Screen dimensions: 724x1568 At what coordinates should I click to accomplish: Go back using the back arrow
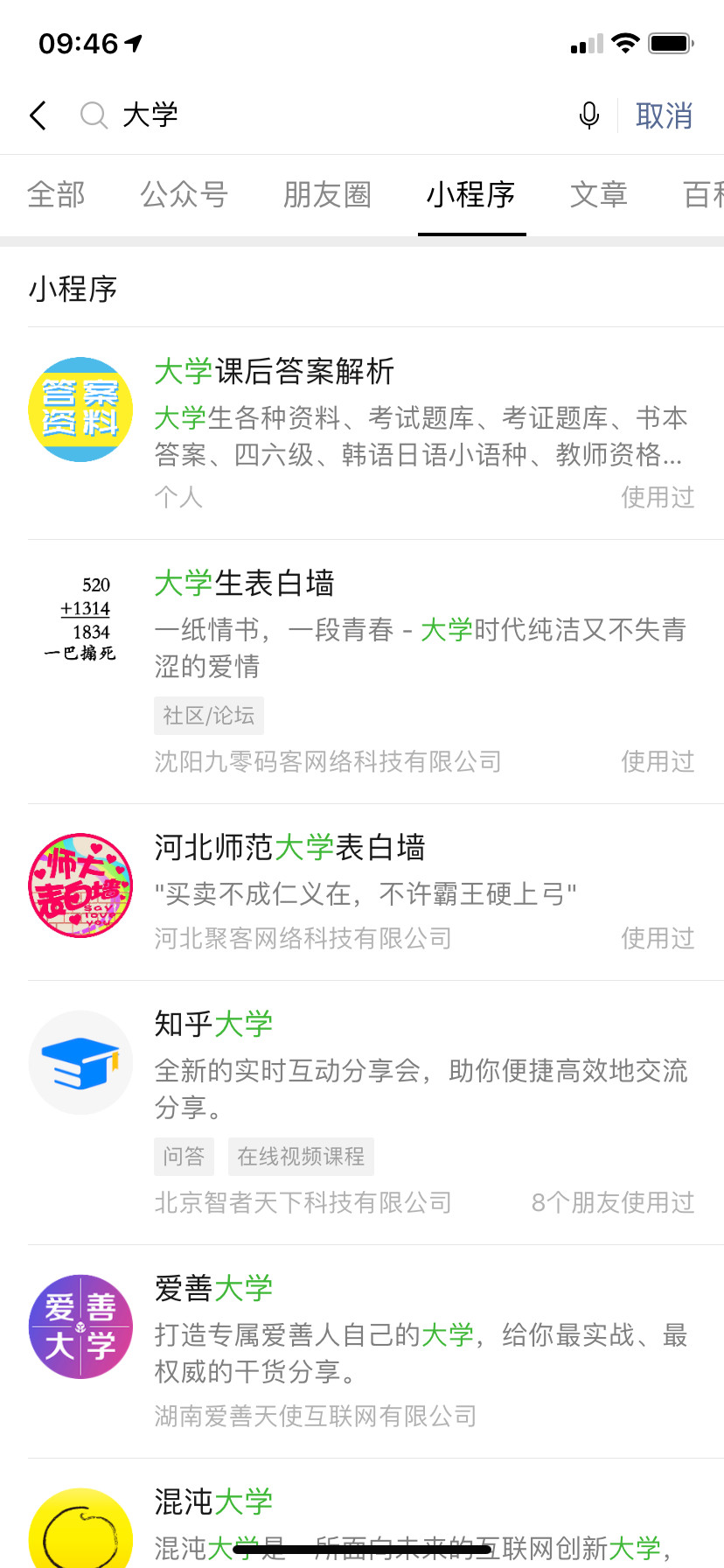tap(38, 115)
